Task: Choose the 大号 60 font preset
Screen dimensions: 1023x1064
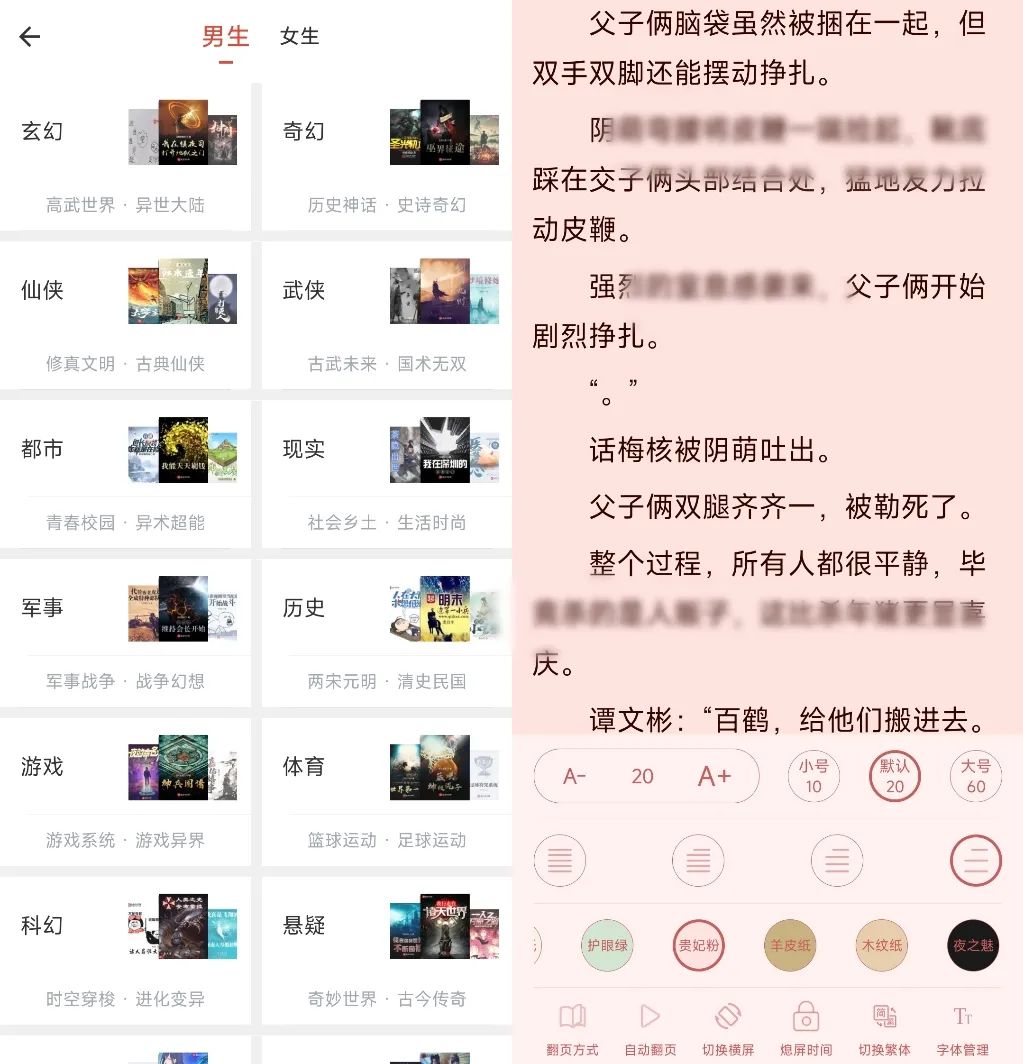Action: (975, 776)
